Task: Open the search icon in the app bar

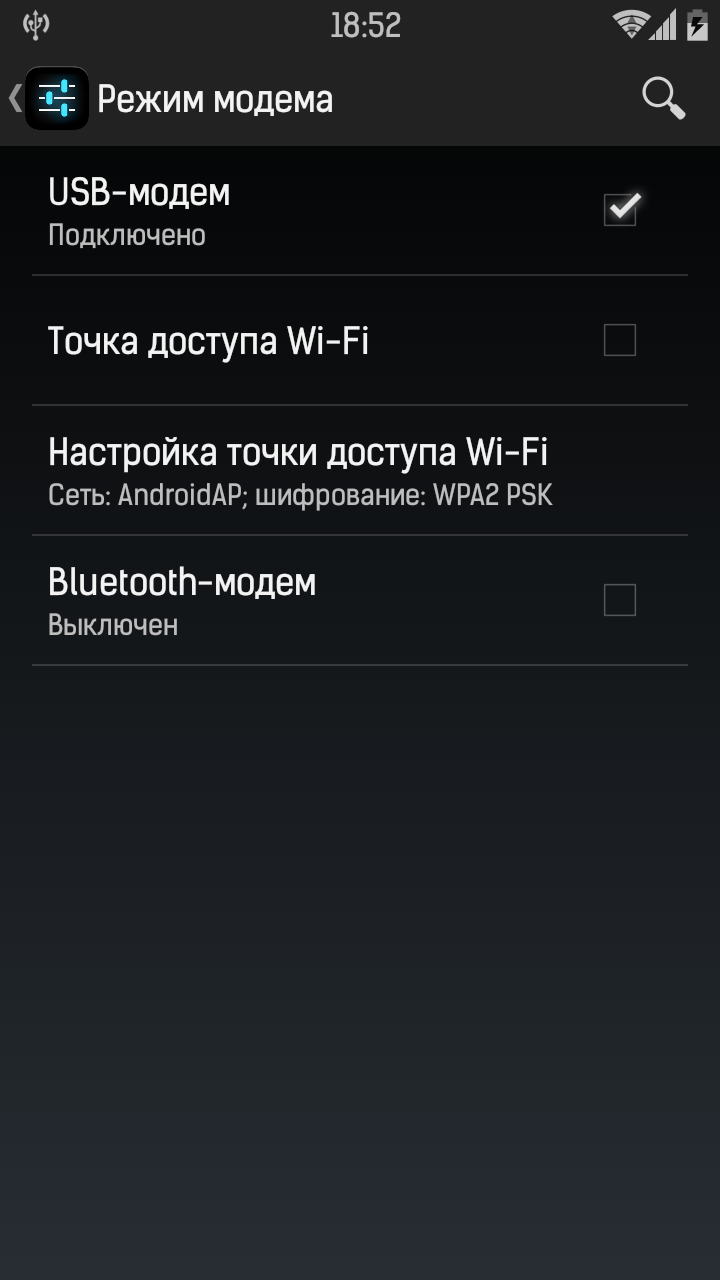Action: point(663,99)
